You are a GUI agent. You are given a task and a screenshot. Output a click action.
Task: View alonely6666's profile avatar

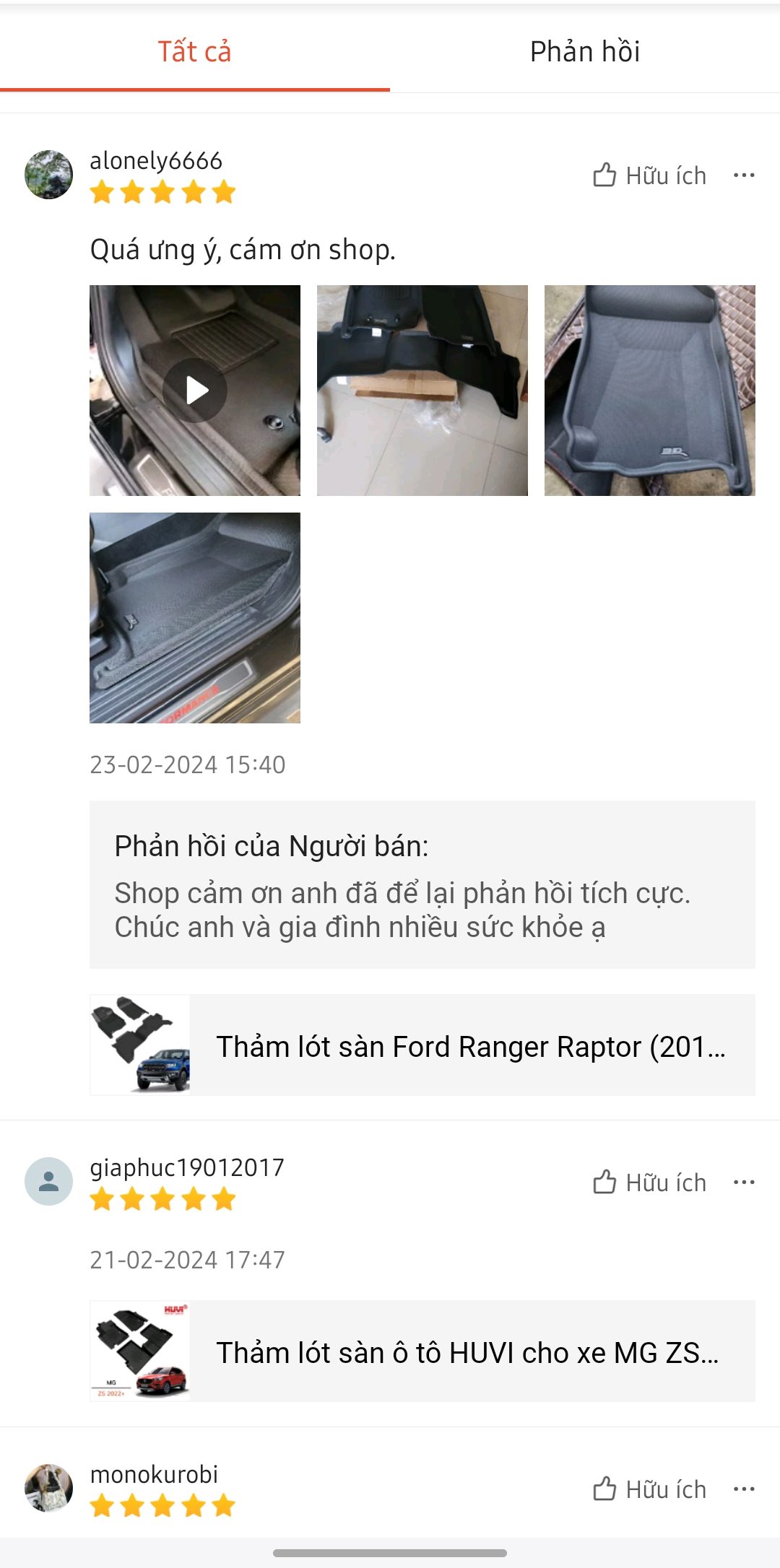tap(49, 175)
